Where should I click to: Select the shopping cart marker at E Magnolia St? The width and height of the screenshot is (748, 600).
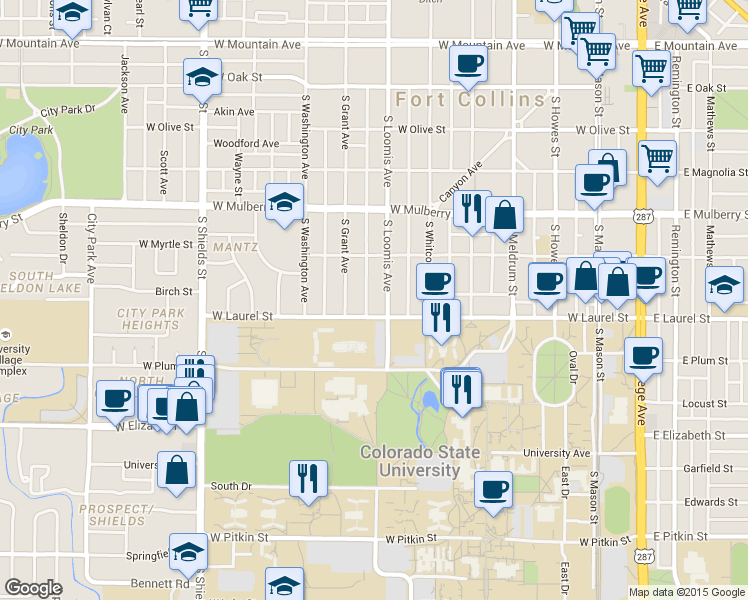[657, 161]
